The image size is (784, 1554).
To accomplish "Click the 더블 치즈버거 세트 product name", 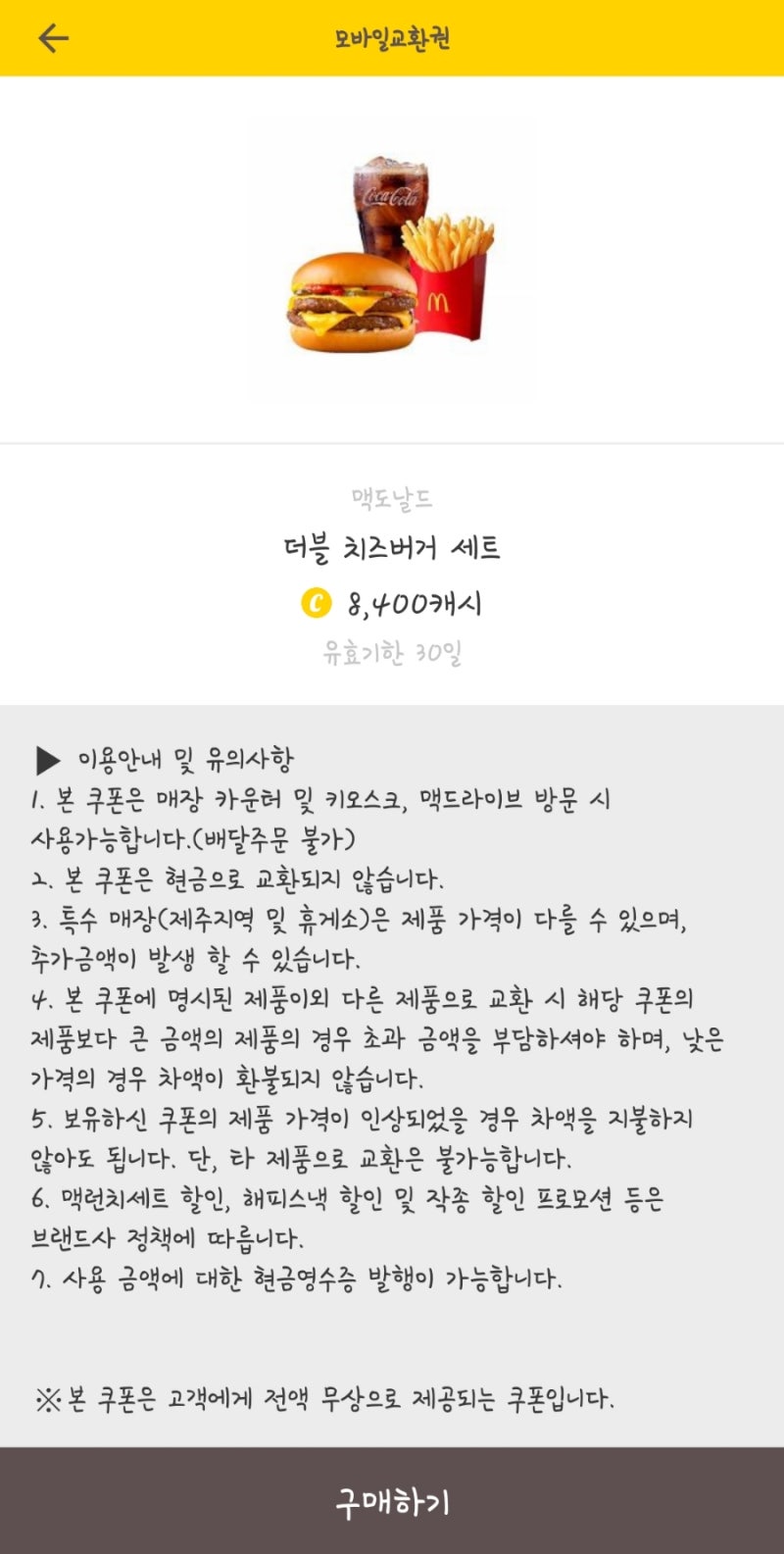I will 391,549.
